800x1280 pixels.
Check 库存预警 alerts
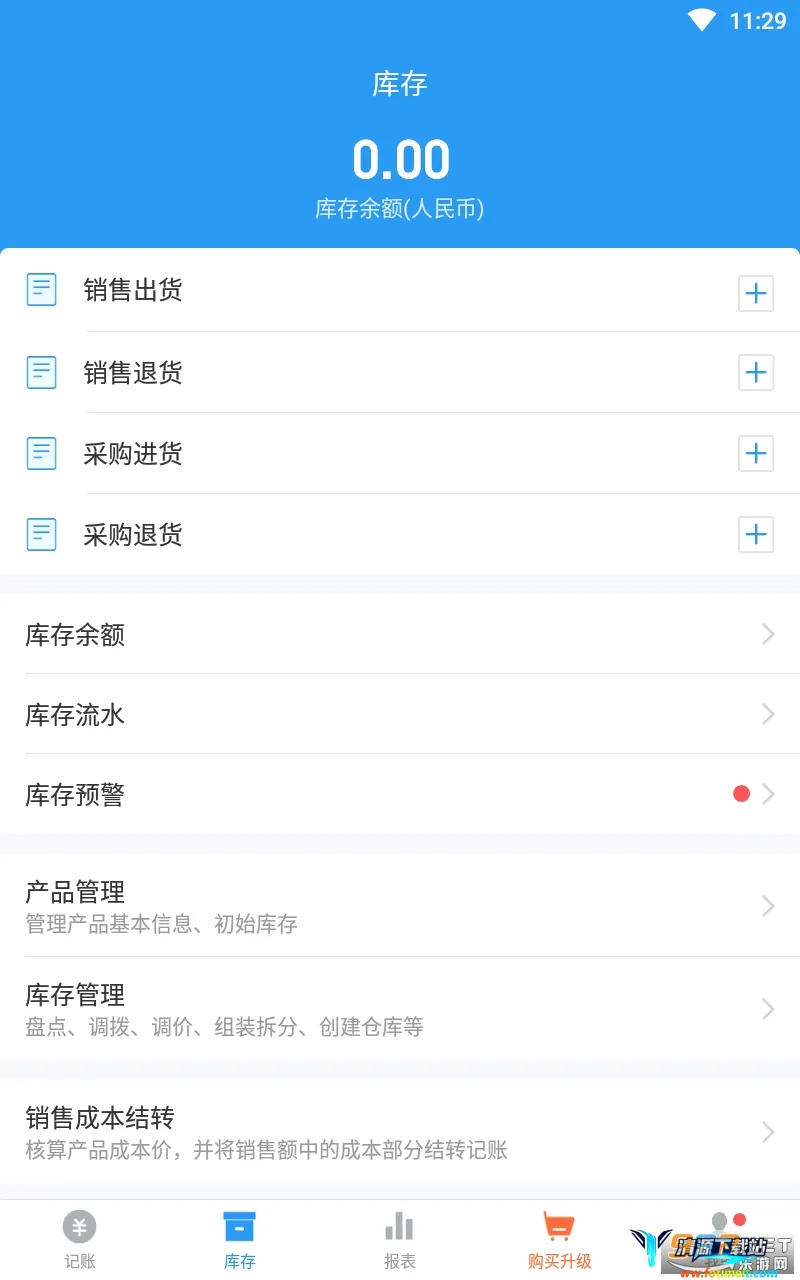(400, 794)
